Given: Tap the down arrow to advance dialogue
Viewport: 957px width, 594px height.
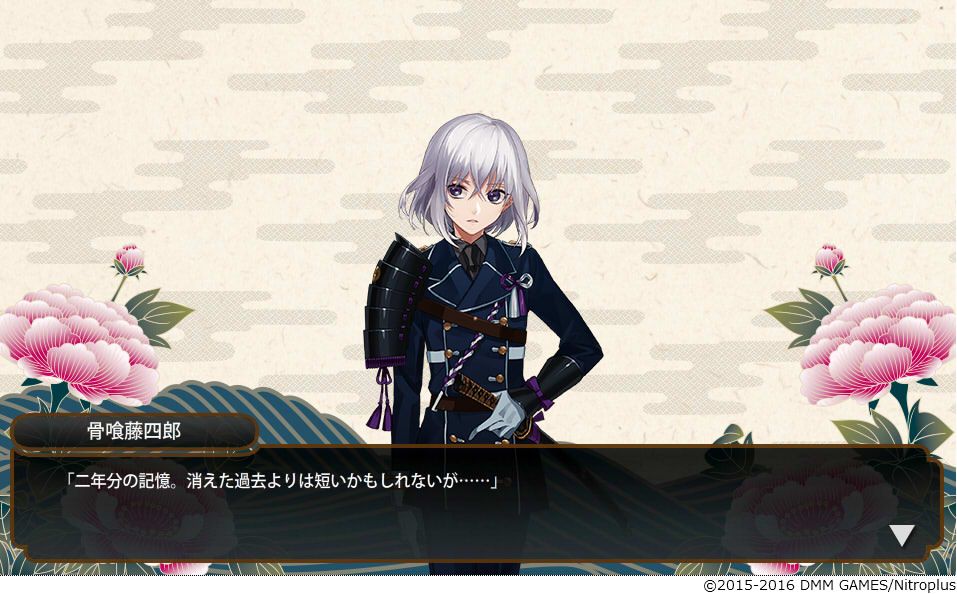Looking at the screenshot, I should (x=902, y=536).
